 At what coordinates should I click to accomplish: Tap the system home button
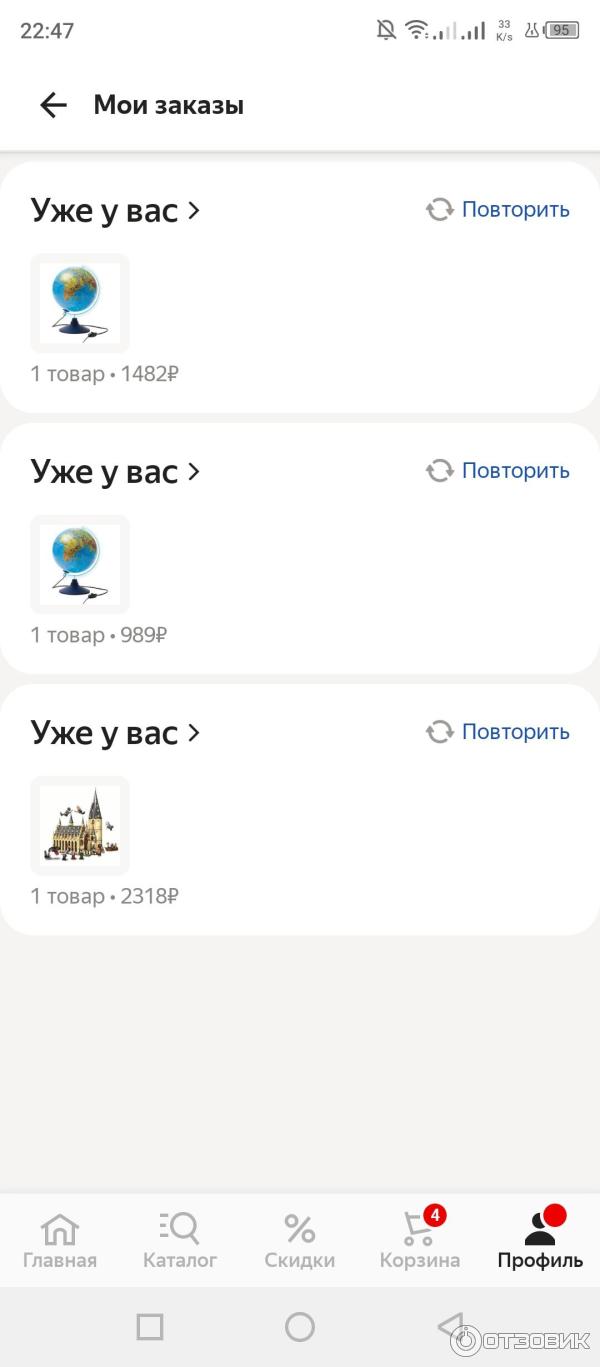tap(300, 1327)
